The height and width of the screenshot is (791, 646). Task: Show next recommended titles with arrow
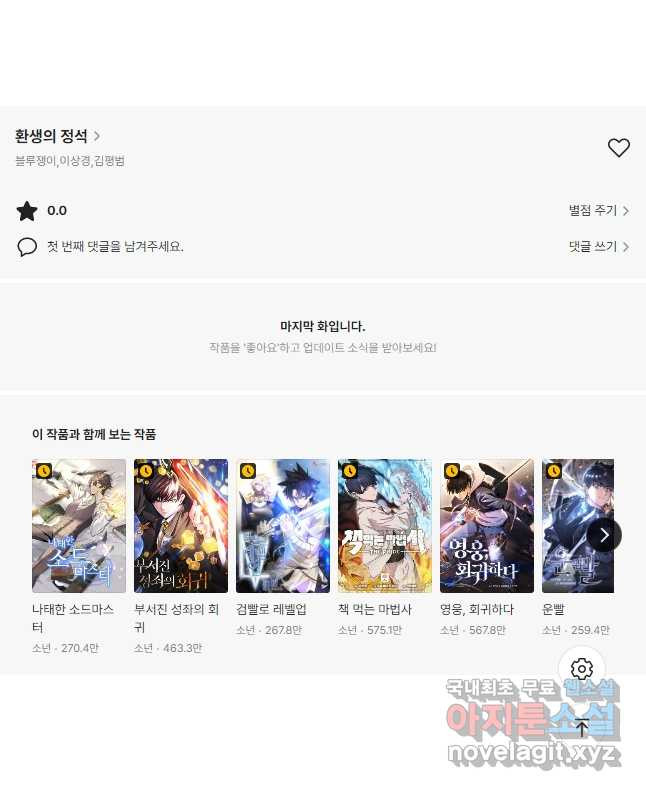tap(604, 534)
